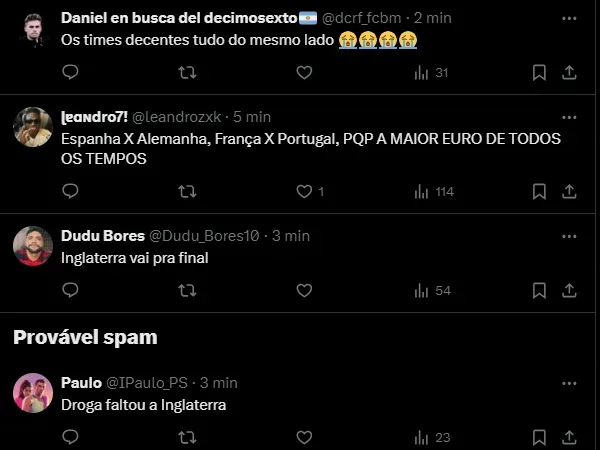Screen dimensions: 600x450
Task: Open Dudu Bores' profile avatar
Action: coord(33,246)
